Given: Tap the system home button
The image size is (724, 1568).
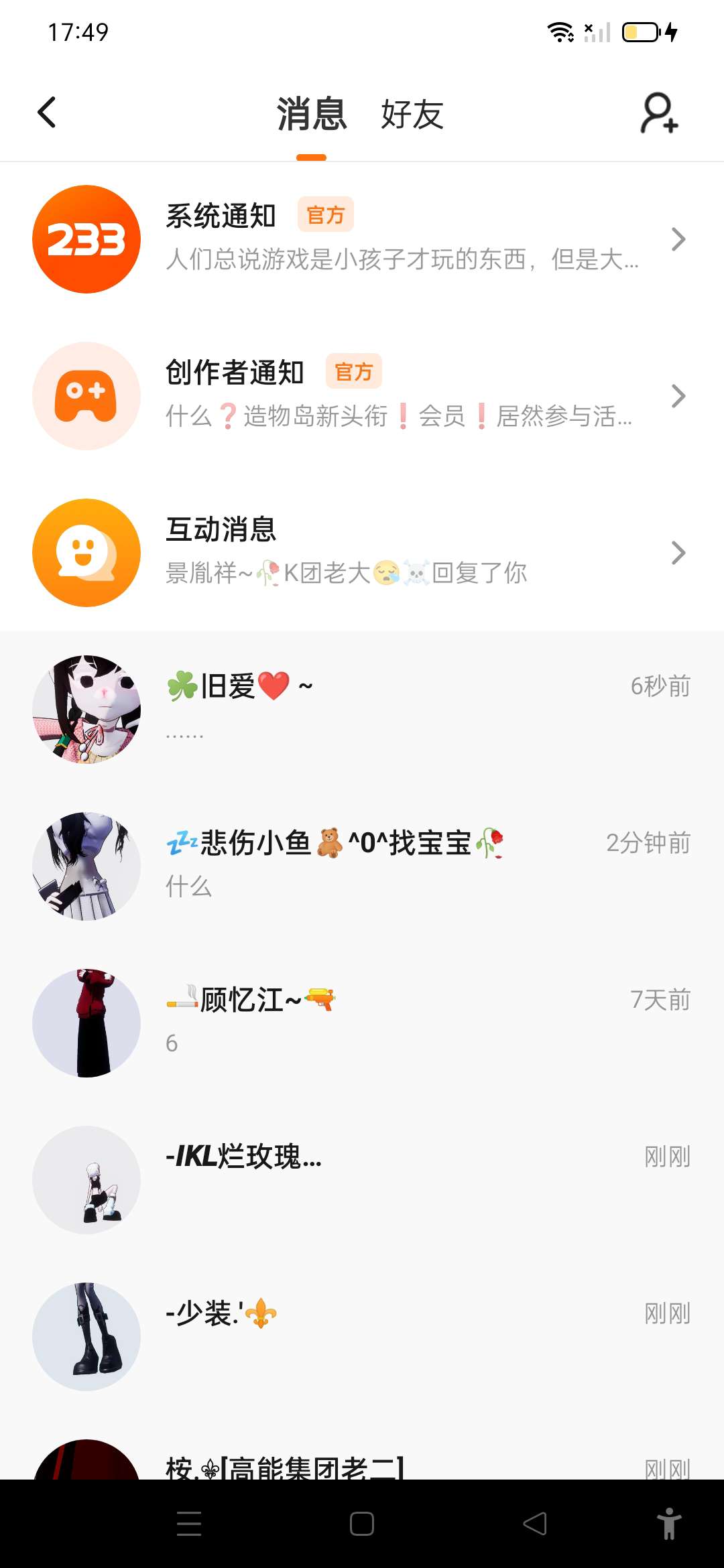Looking at the screenshot, I should coord(362,1524).
